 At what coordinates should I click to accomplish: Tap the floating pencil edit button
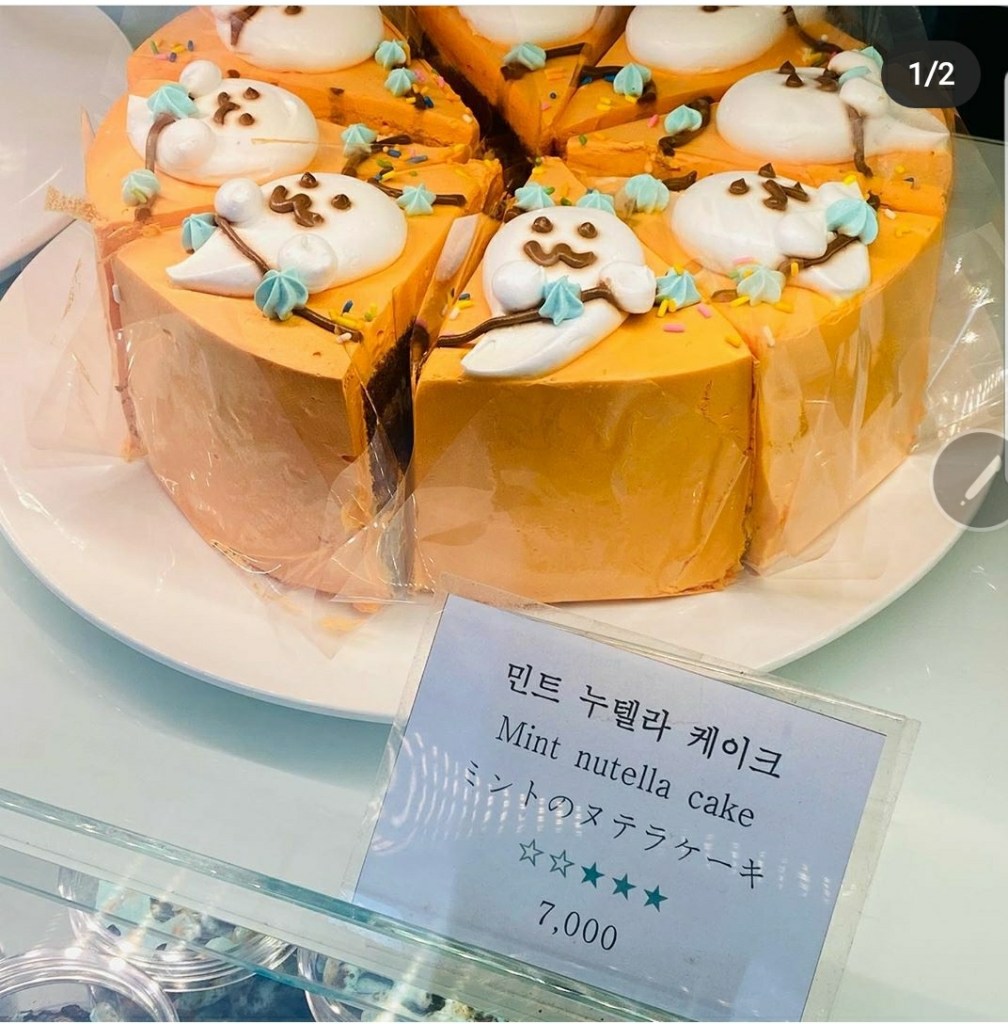[973, 481]
